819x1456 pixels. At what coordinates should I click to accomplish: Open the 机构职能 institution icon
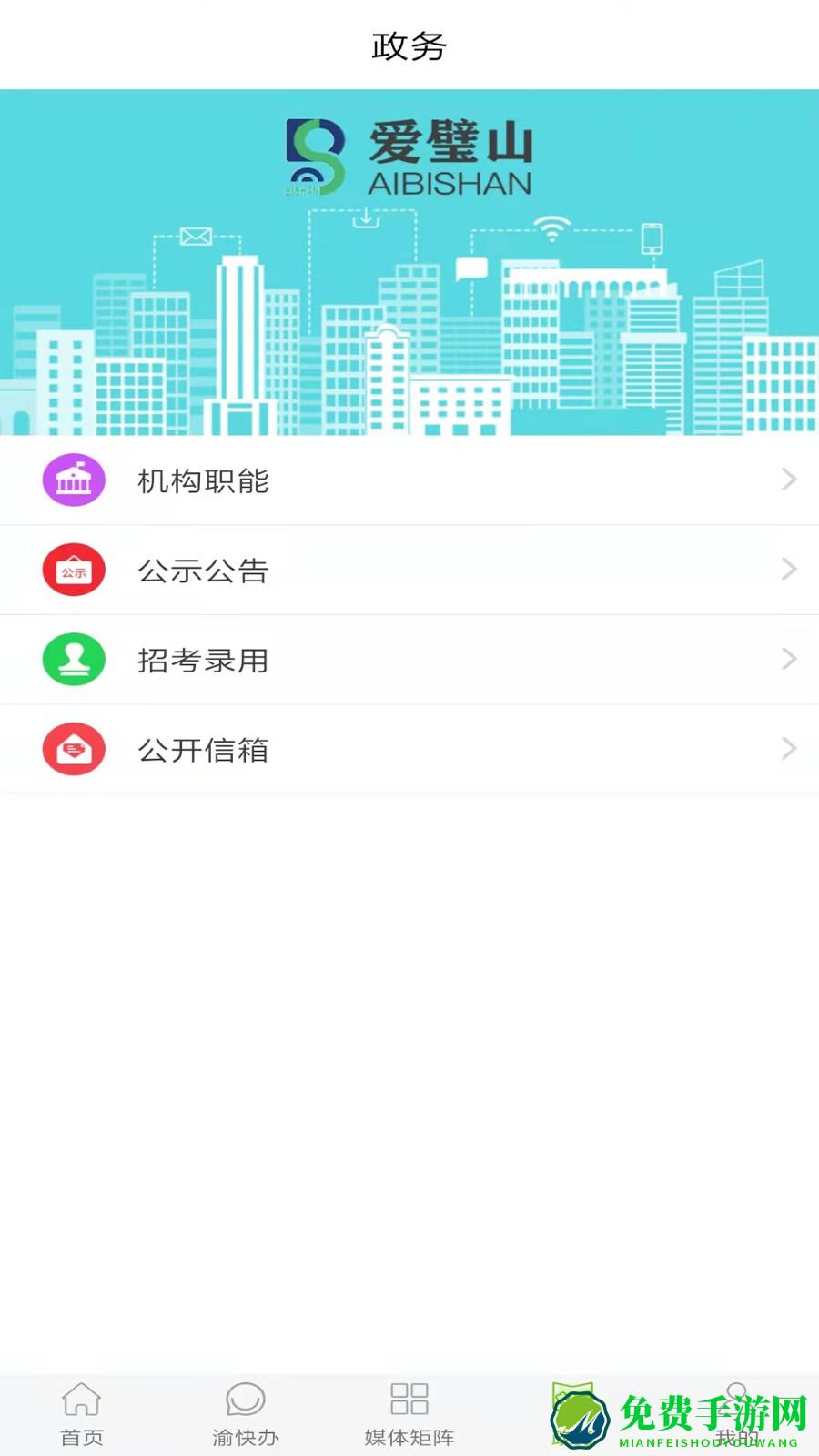(x=74, y=480)
